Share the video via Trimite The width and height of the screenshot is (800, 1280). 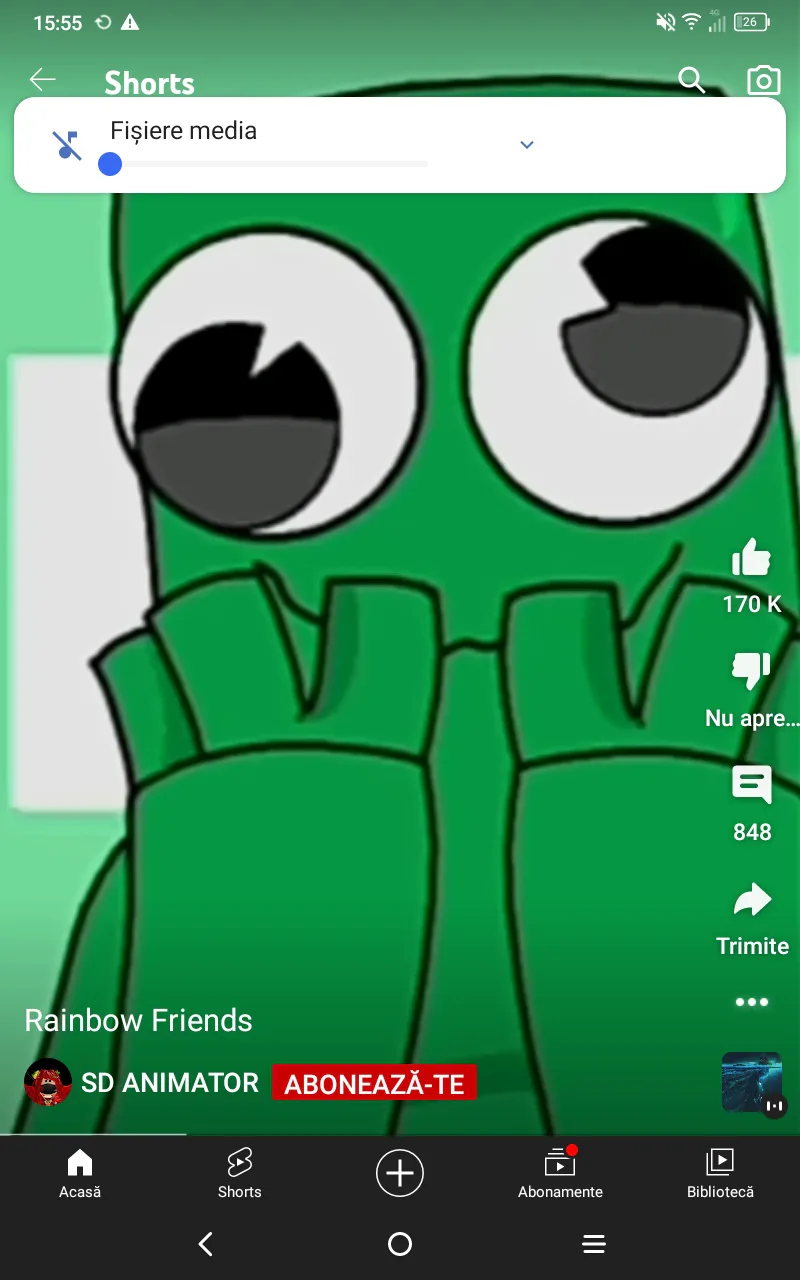coord(752,901)
